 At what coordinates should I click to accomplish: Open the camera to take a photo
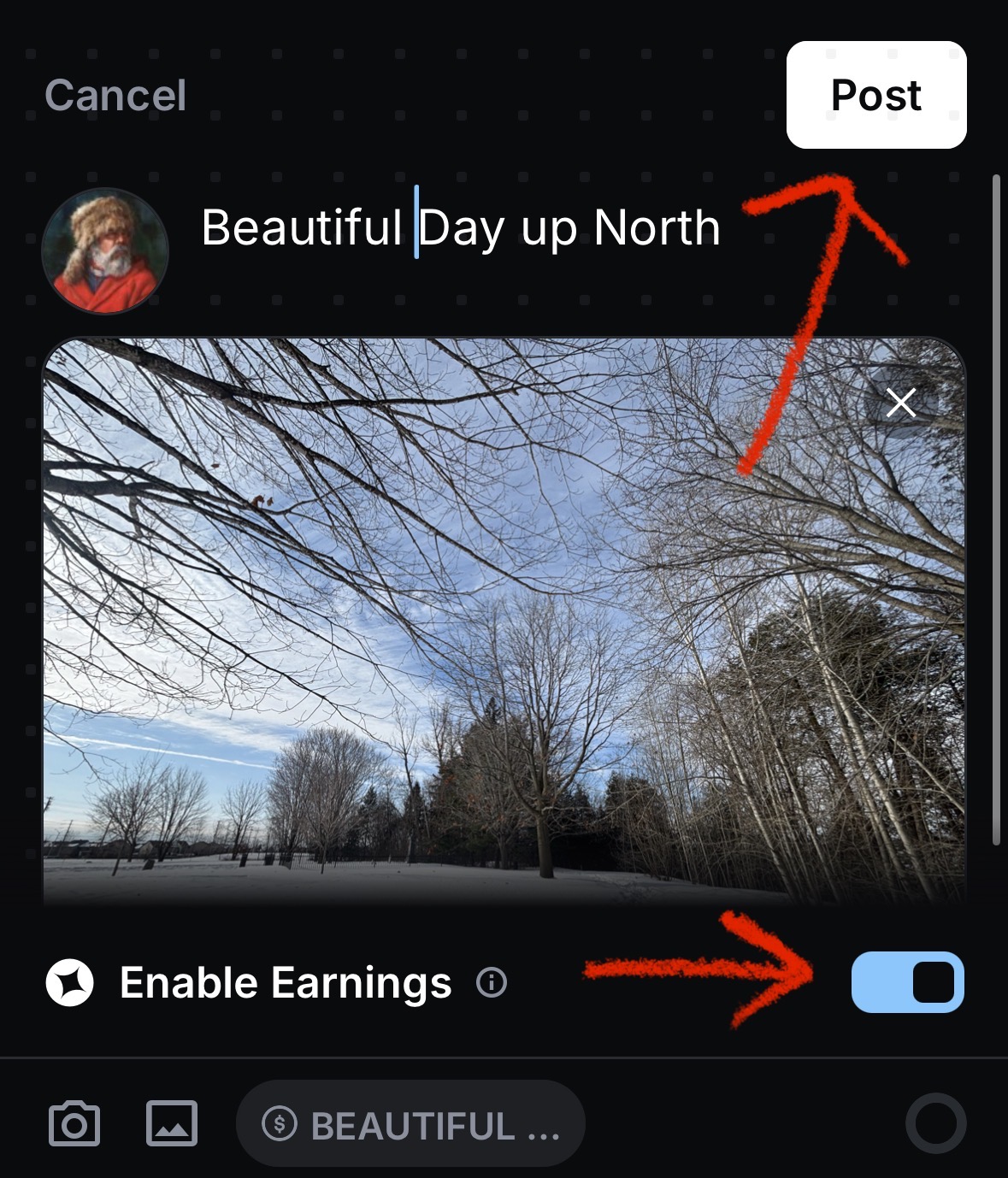tap(74, 1124)
